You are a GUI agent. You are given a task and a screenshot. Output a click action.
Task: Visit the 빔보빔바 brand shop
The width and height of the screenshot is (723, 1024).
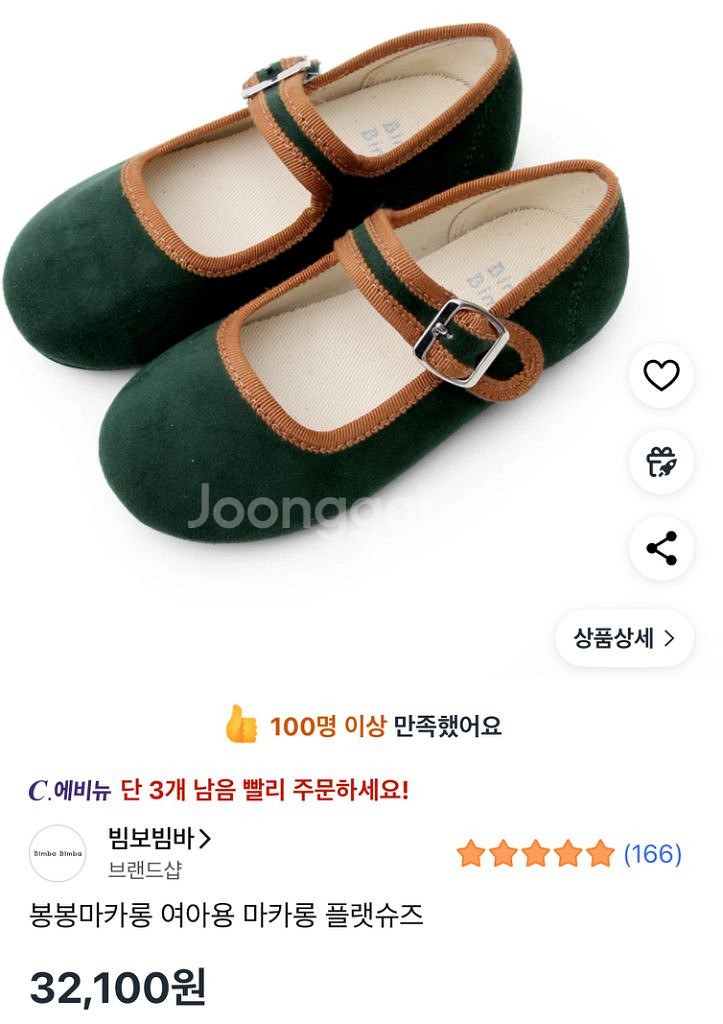[x=160, y=838]
